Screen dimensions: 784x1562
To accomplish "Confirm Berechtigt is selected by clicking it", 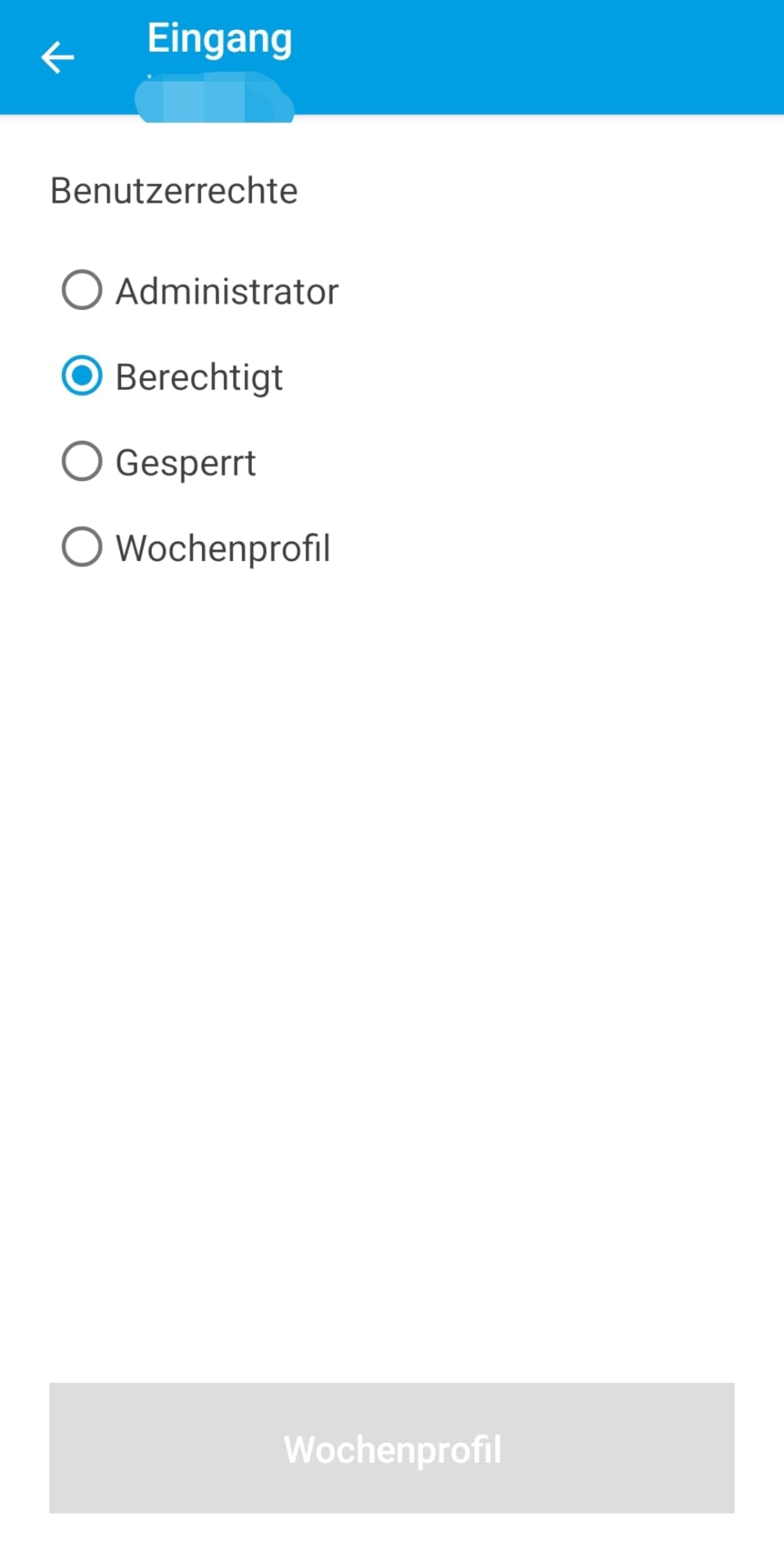I will [x=83, y=376].
